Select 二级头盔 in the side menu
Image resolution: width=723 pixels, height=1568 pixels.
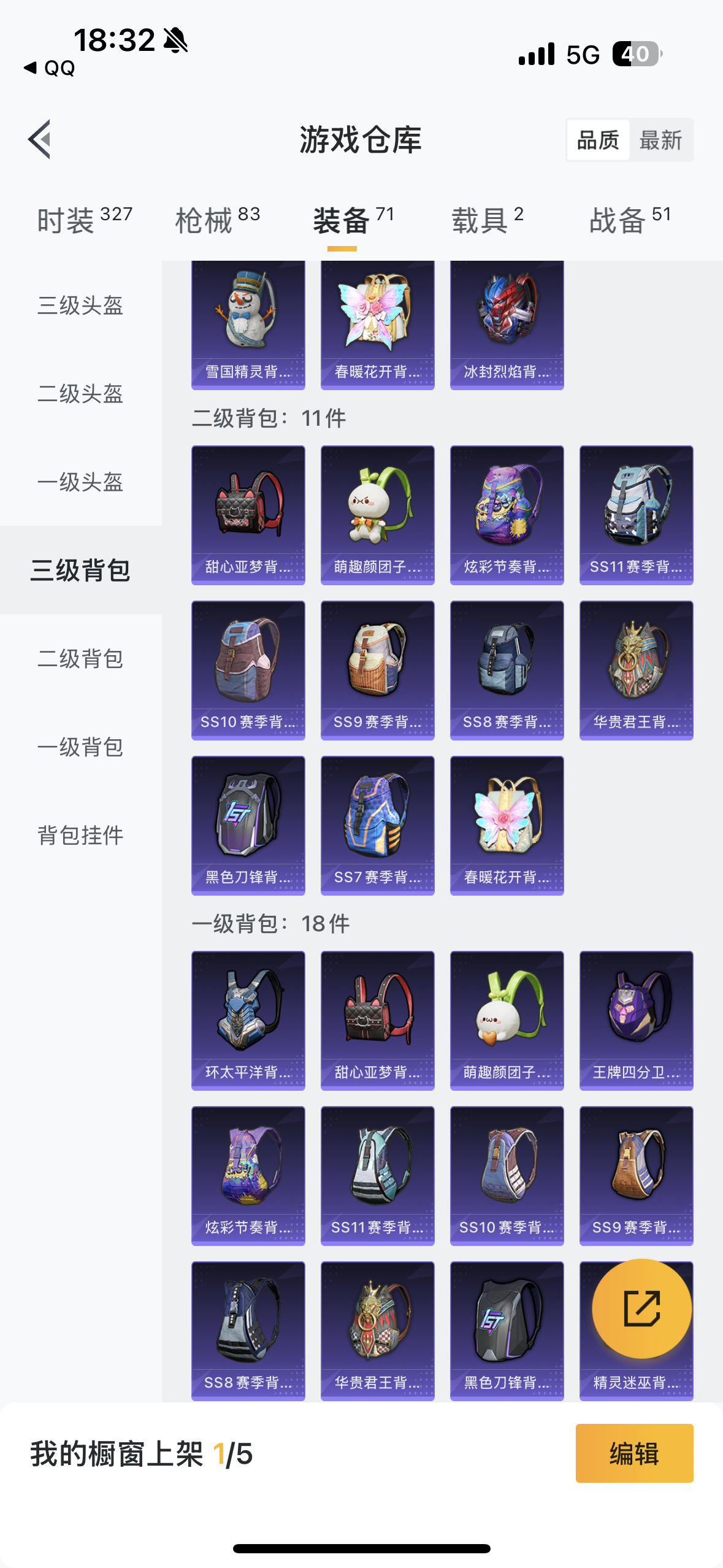point(80,394)
